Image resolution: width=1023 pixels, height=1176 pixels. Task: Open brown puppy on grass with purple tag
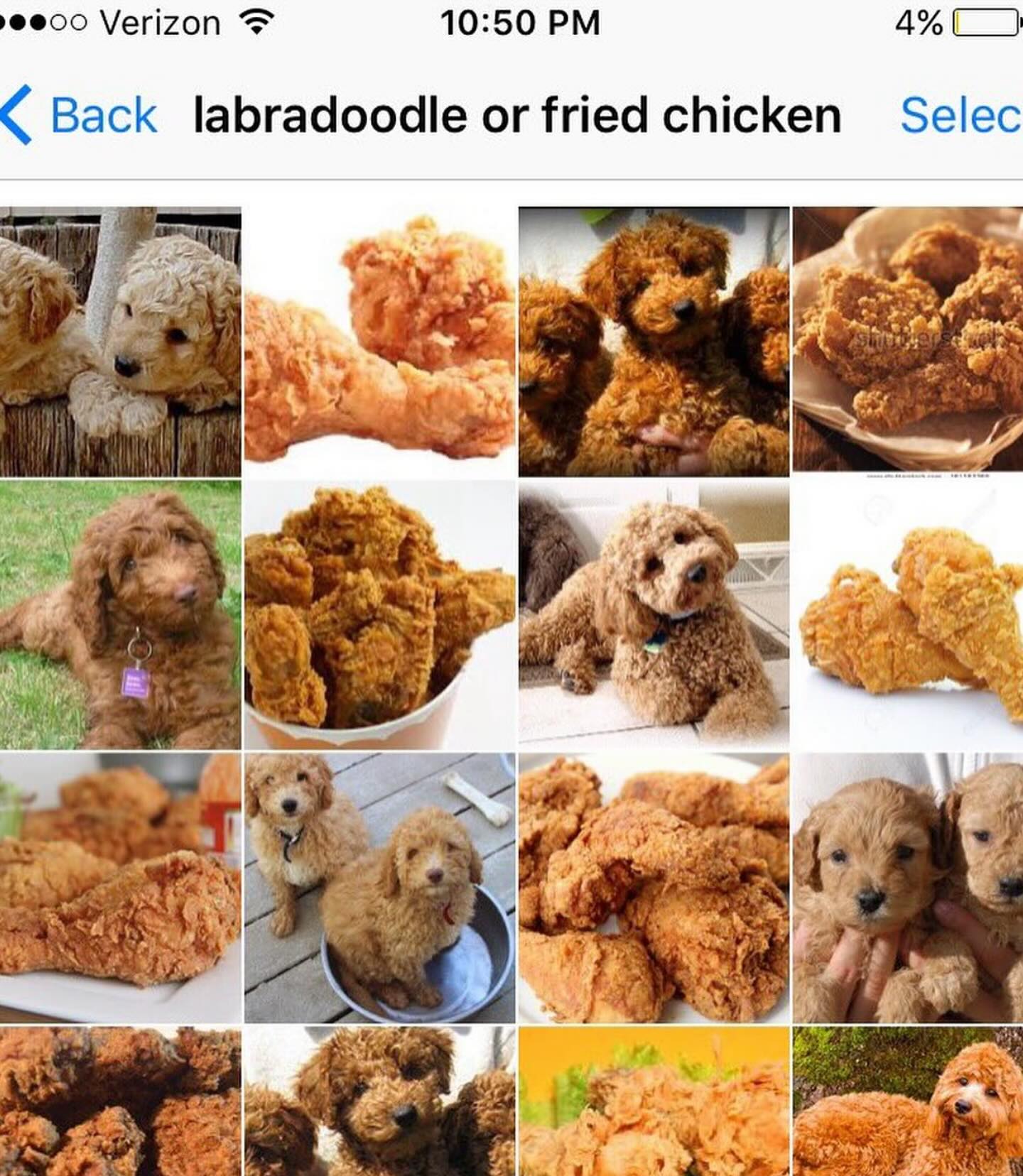[x=120, y=615]
